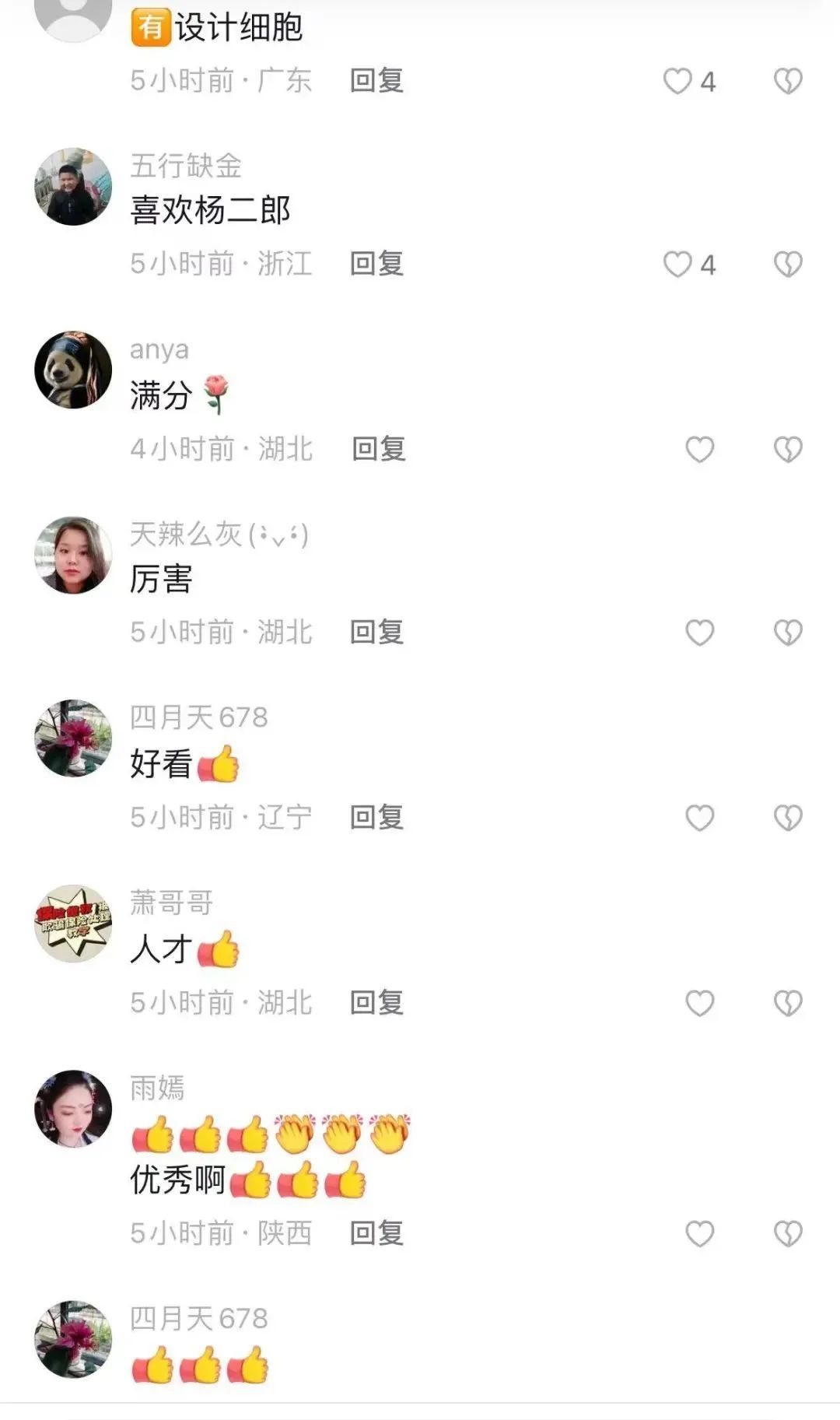Open 萧哥哥's username profile
Screen dimensions: 840x1420
pos(171,902)
